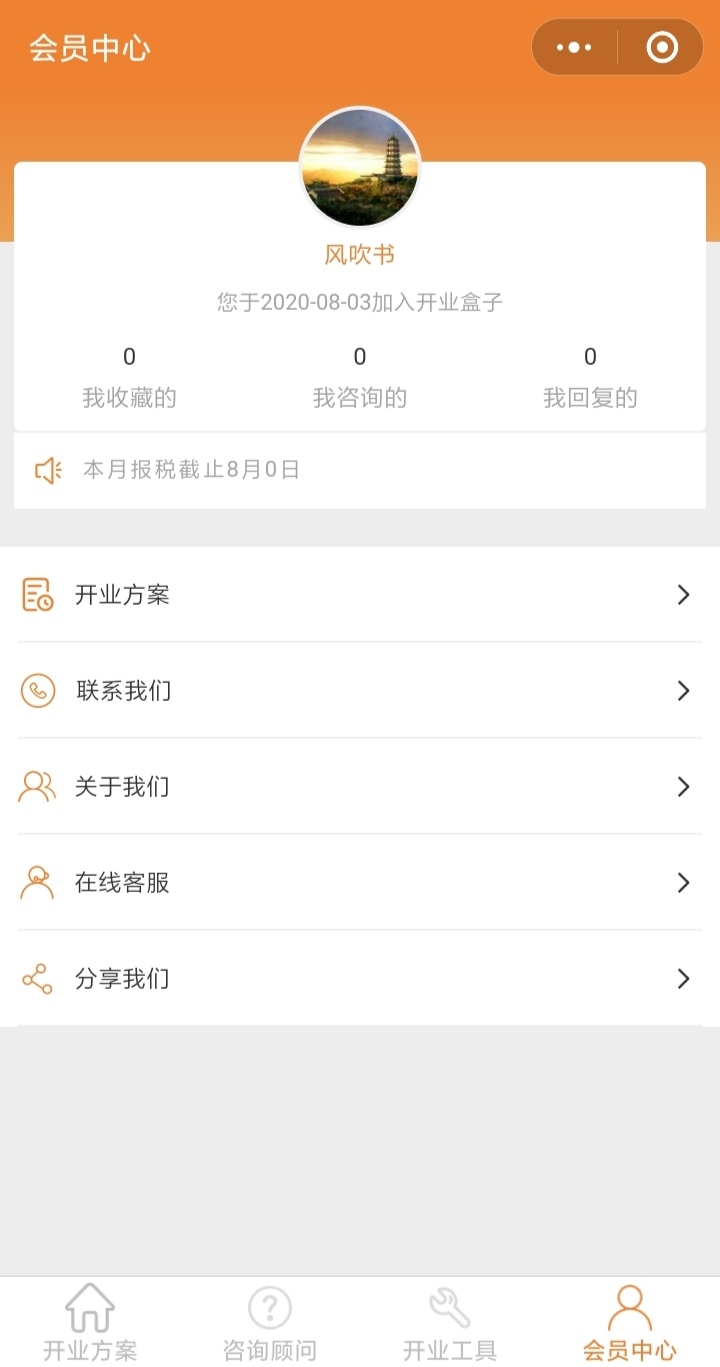The image size is (720, 1367).
Task: Open the 开业方案 menu row
Action: (x=360, y=595)
